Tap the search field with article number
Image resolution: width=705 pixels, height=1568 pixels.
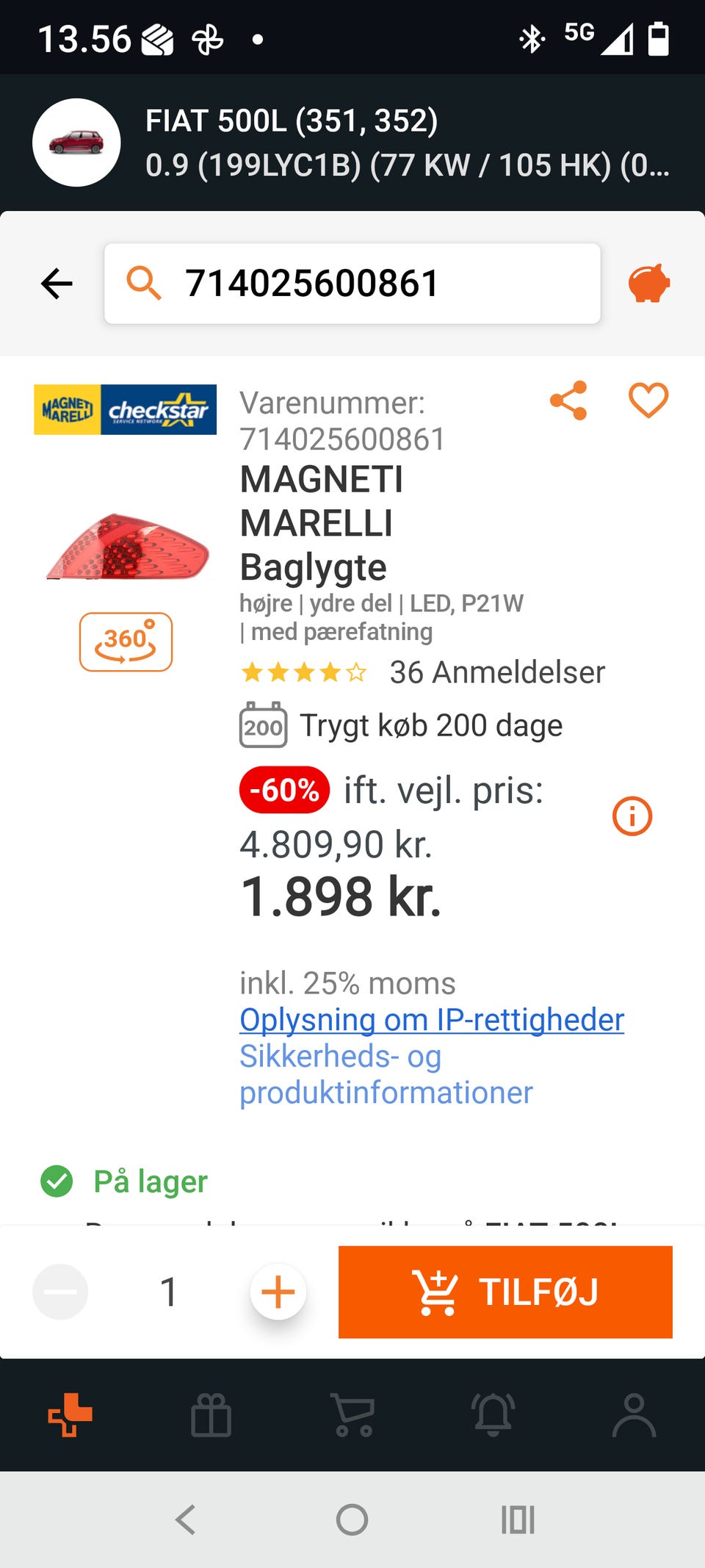(x=352, y=284)
